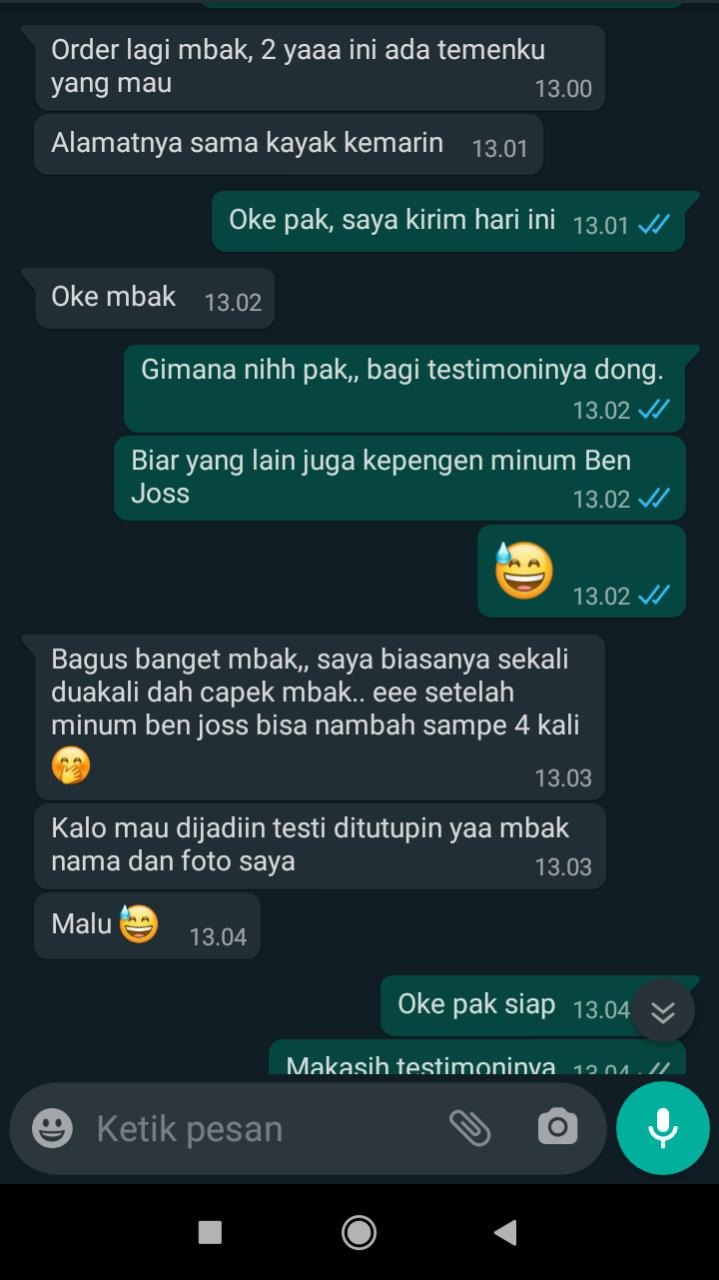This screenshot has height=1280, width=719.
Task: Go back using system navigation arrow
Action: tap(506, 1232)
